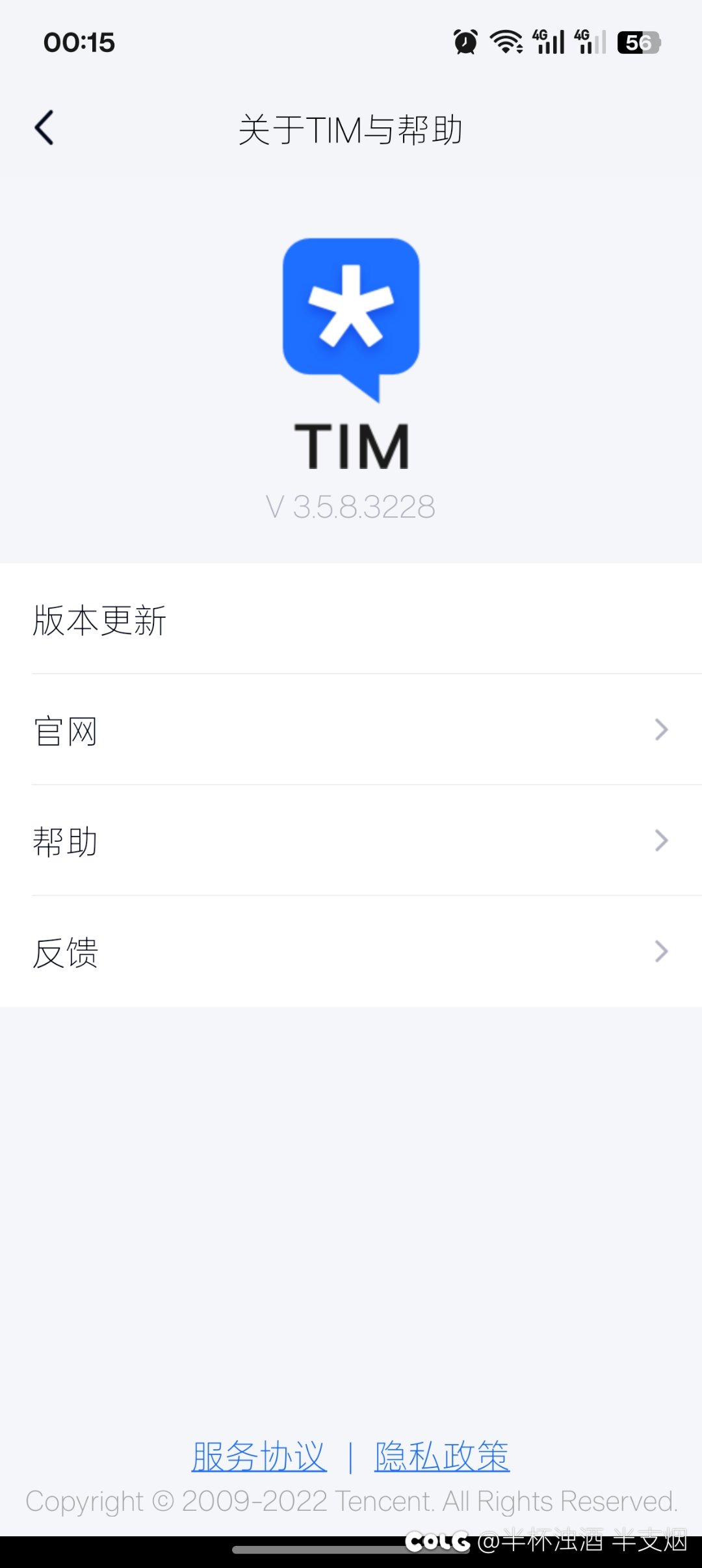Open the privacy policy link (隐私政策)
This screenshot has width=702, height=1568.
442,1456
